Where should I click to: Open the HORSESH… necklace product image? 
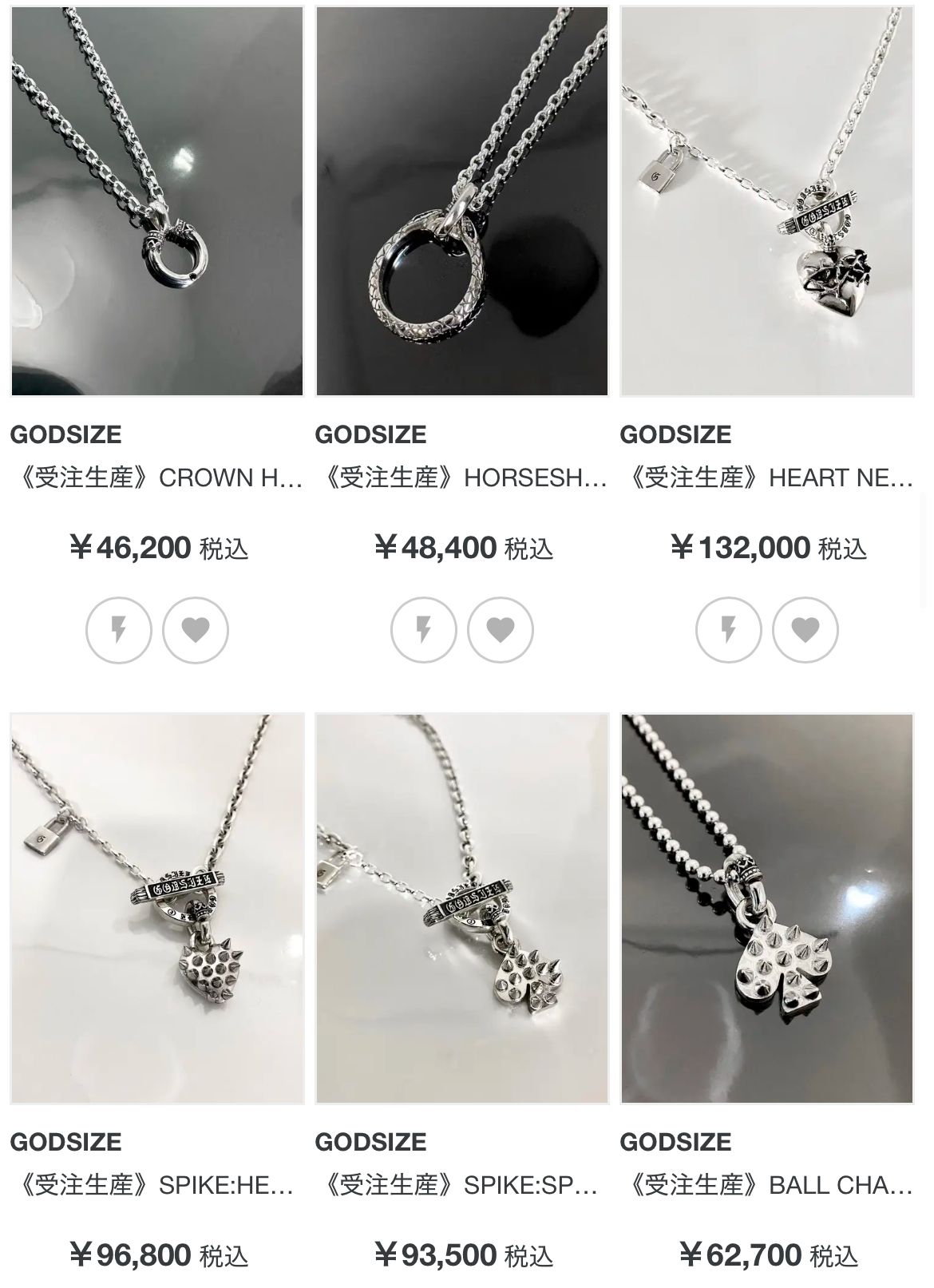[x=462, y=201]
